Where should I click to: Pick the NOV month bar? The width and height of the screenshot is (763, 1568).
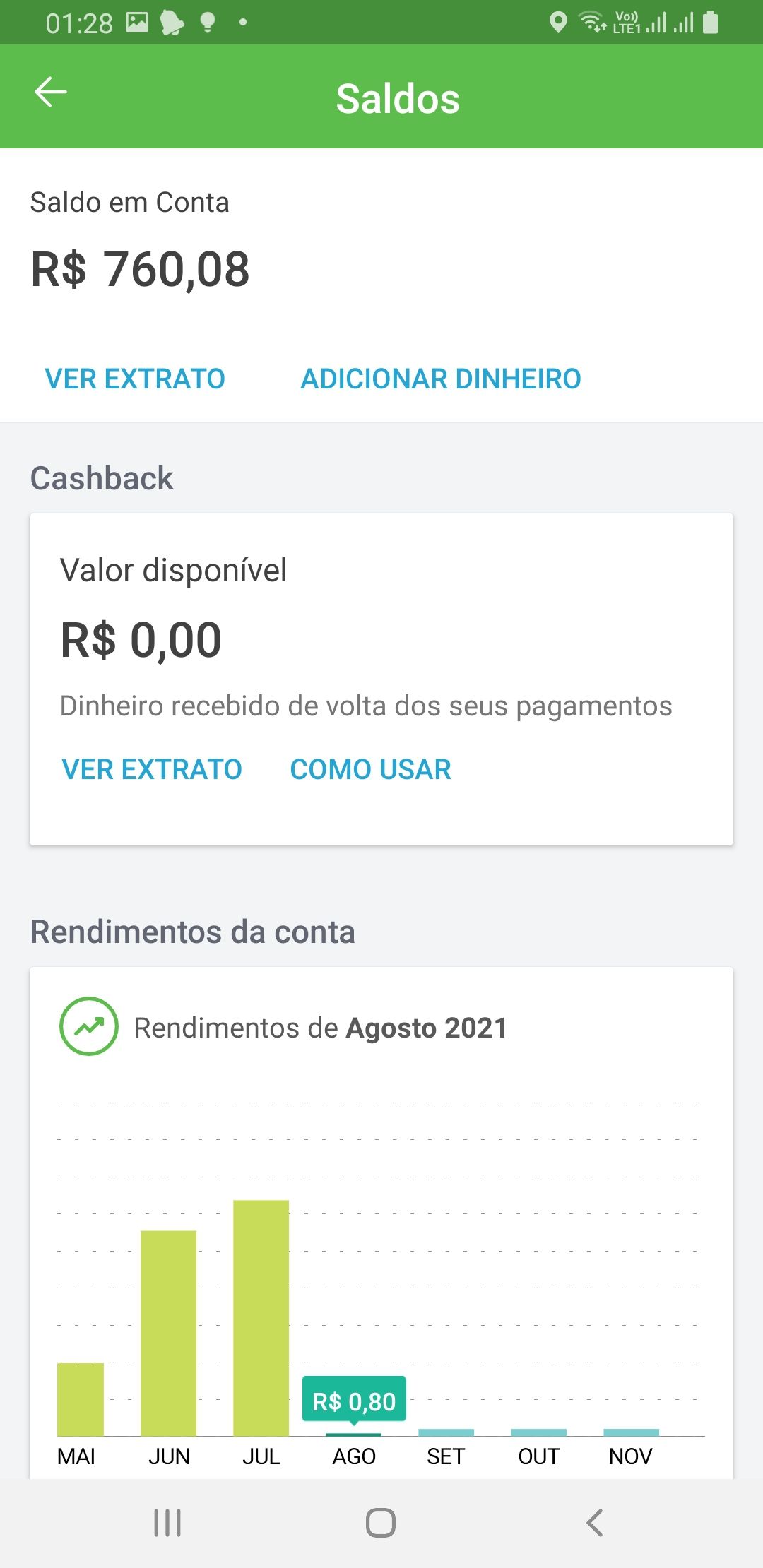point(631,1432)
